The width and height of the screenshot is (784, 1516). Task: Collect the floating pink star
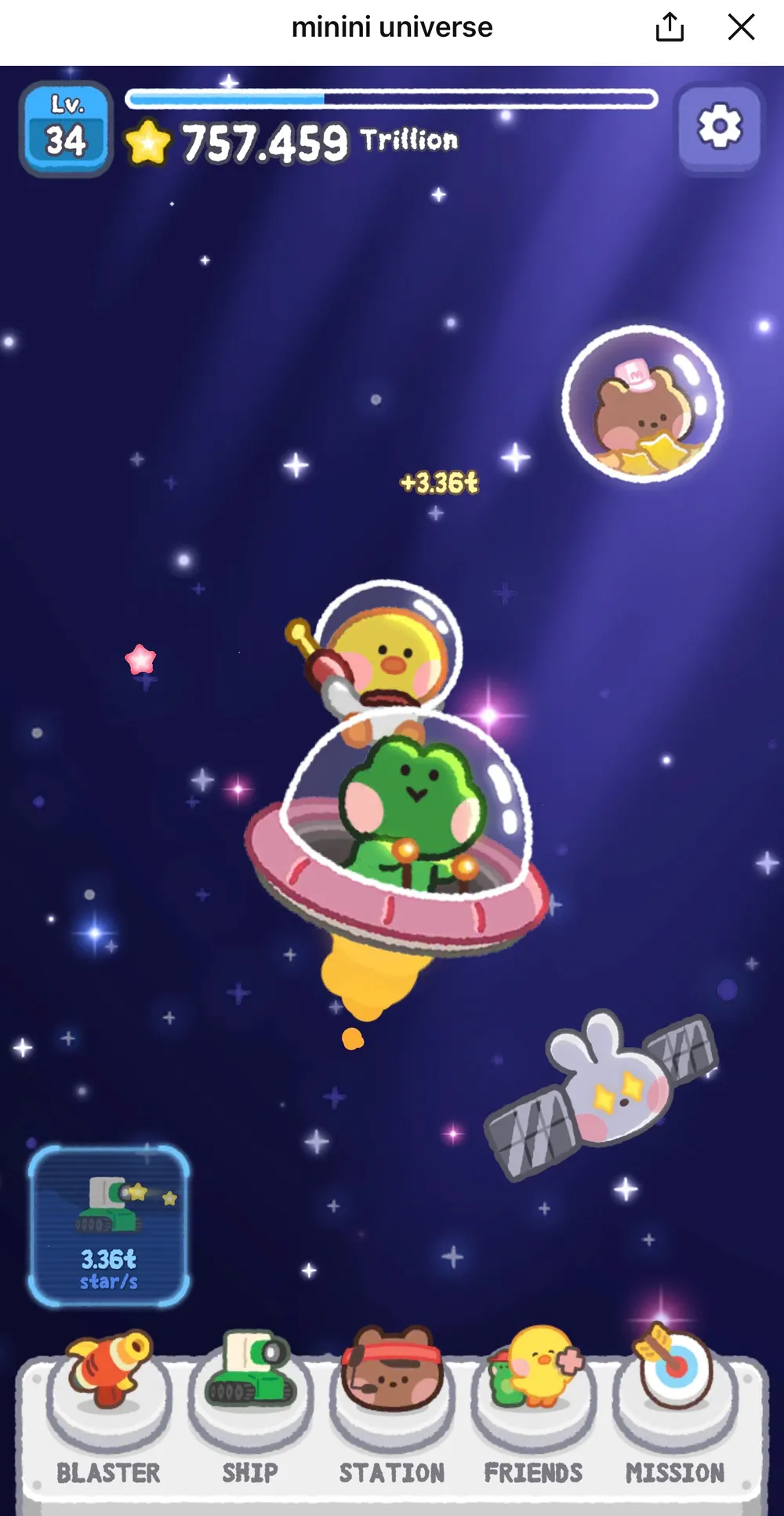point(141,660)
